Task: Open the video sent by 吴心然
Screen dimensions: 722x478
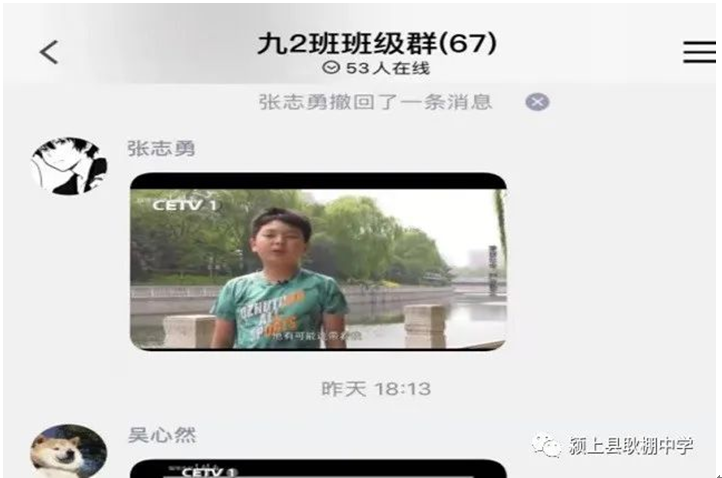Action: pos(318,468)
